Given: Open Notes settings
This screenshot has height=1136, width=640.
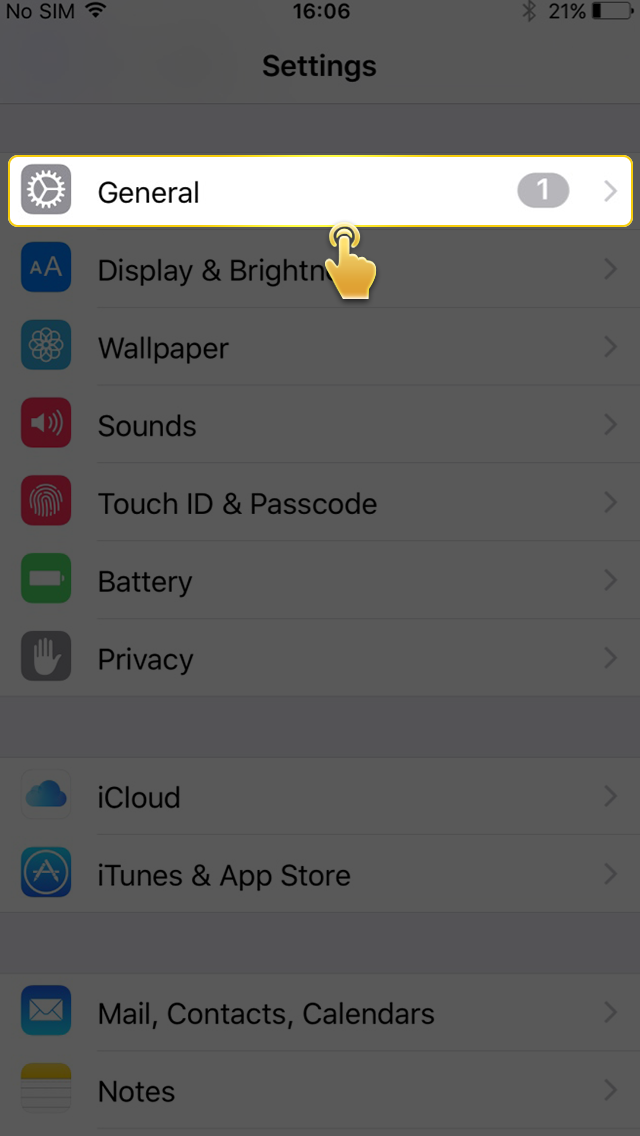Looking at the screenshot, I should pyautogui.click(x=320, y=1092).
